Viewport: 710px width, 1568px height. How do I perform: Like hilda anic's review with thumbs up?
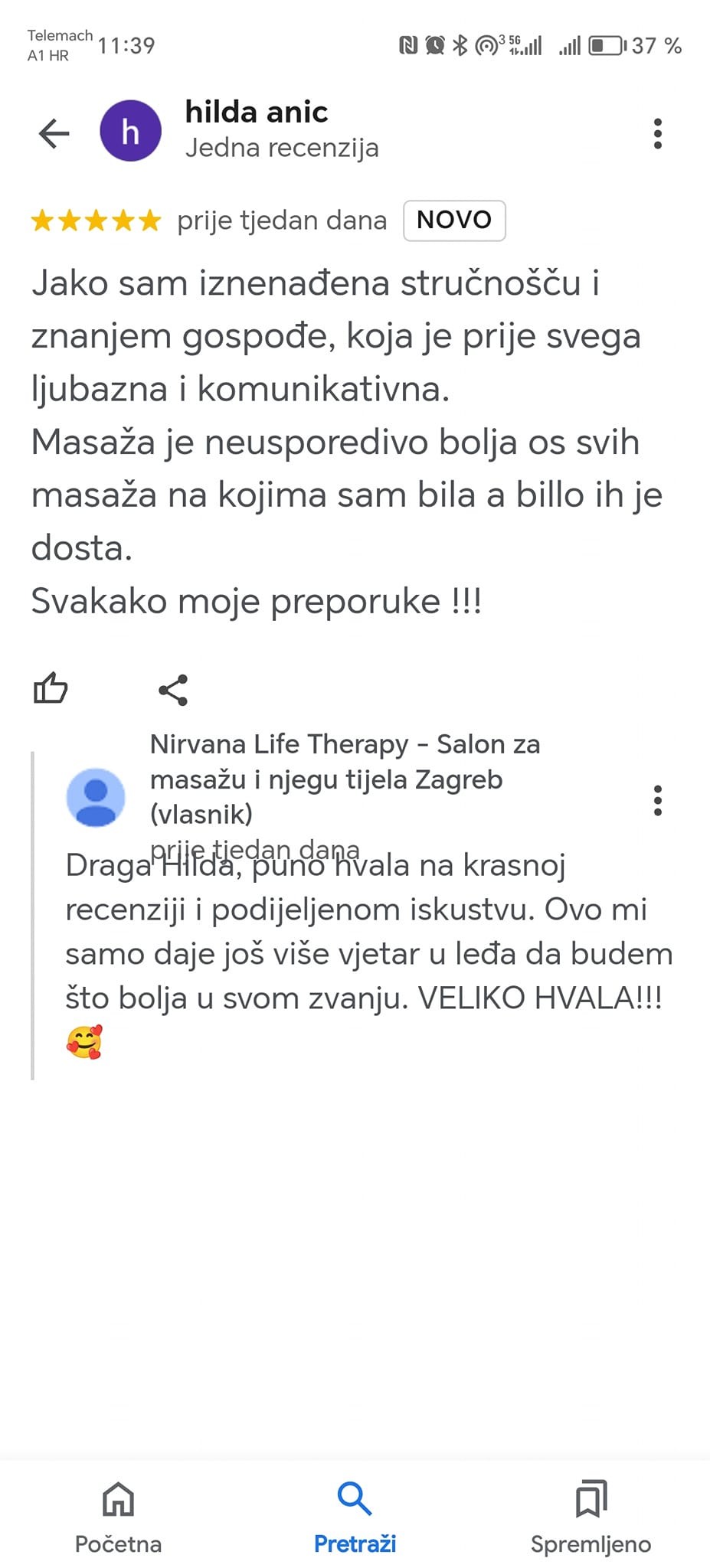point(51,688)
